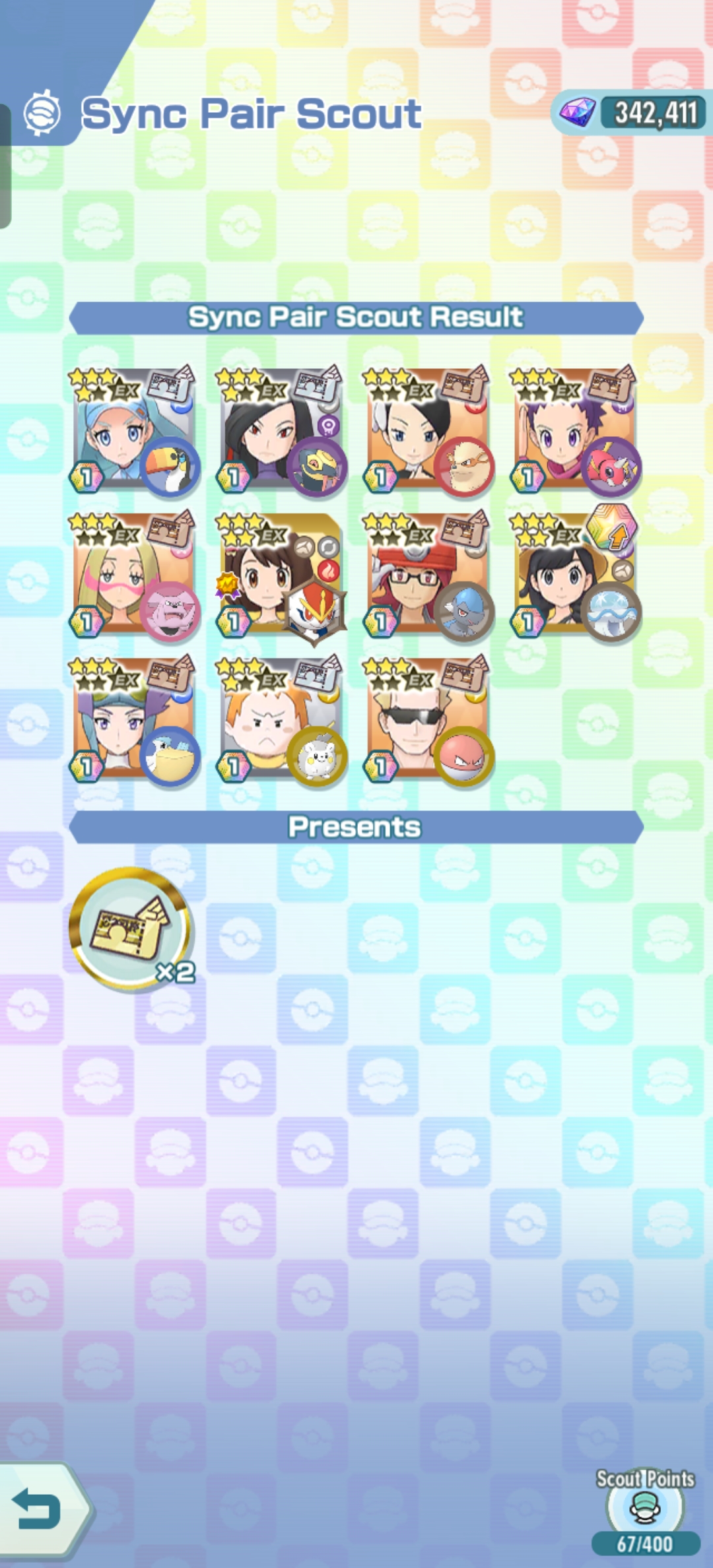Open the sync pair with Honchkrow
713x1568 pixels.
[x=281, y=431]
